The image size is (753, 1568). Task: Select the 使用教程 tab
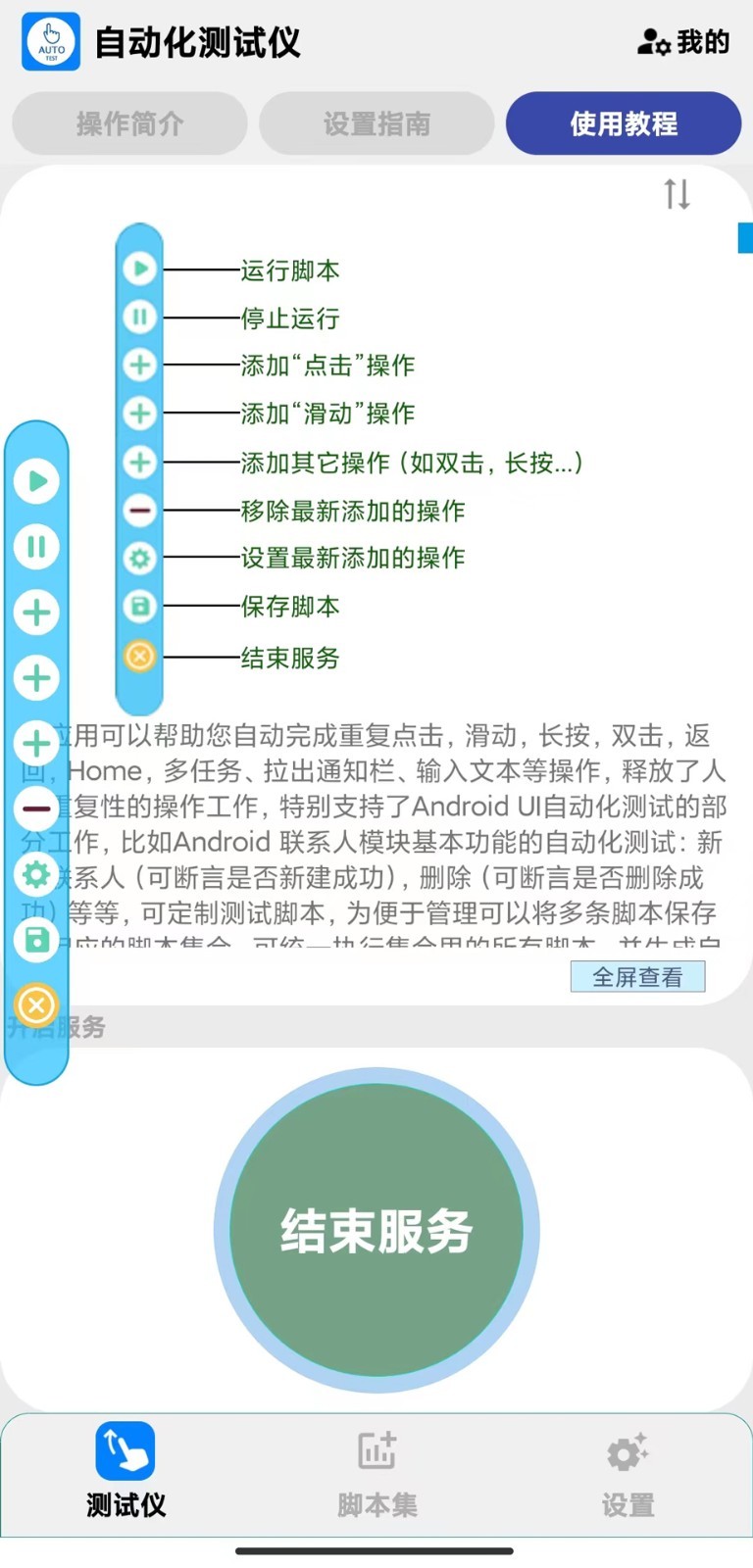[x=624, y=123]
